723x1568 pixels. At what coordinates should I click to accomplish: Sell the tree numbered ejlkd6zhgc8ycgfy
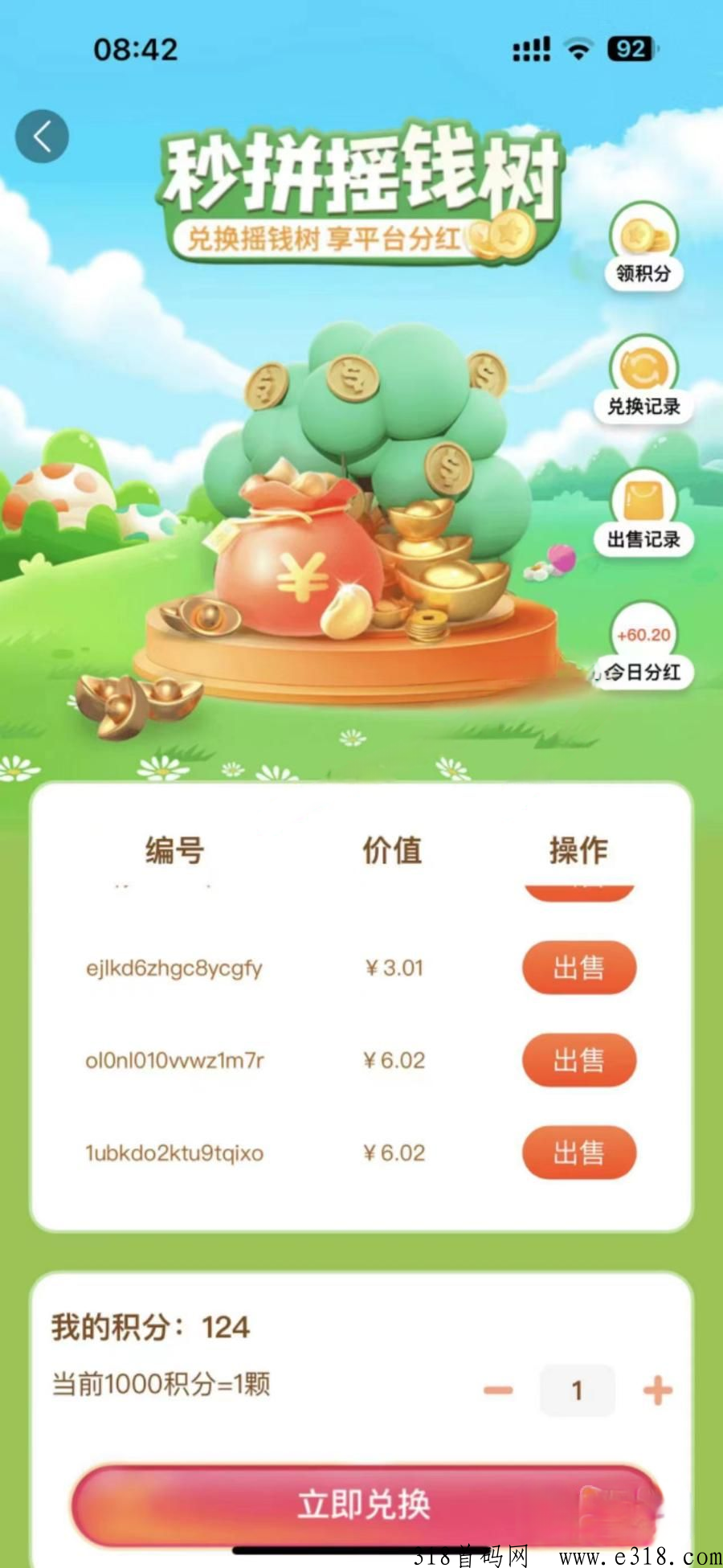[x=578, y=968]
